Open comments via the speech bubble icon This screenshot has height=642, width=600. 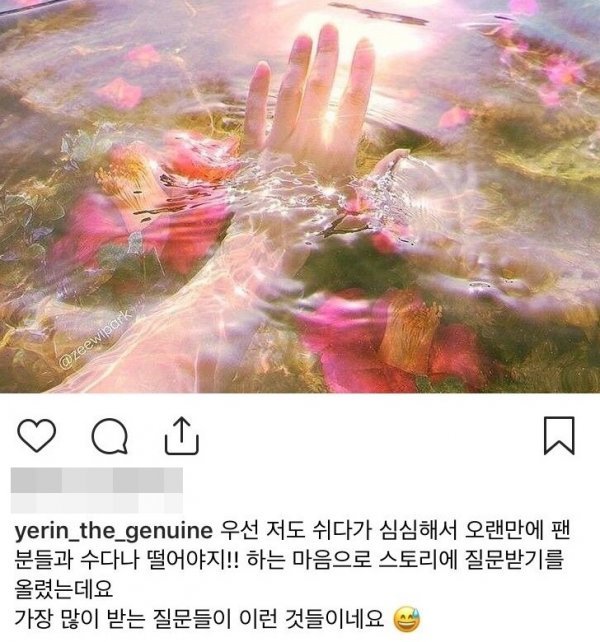point(108,436)
